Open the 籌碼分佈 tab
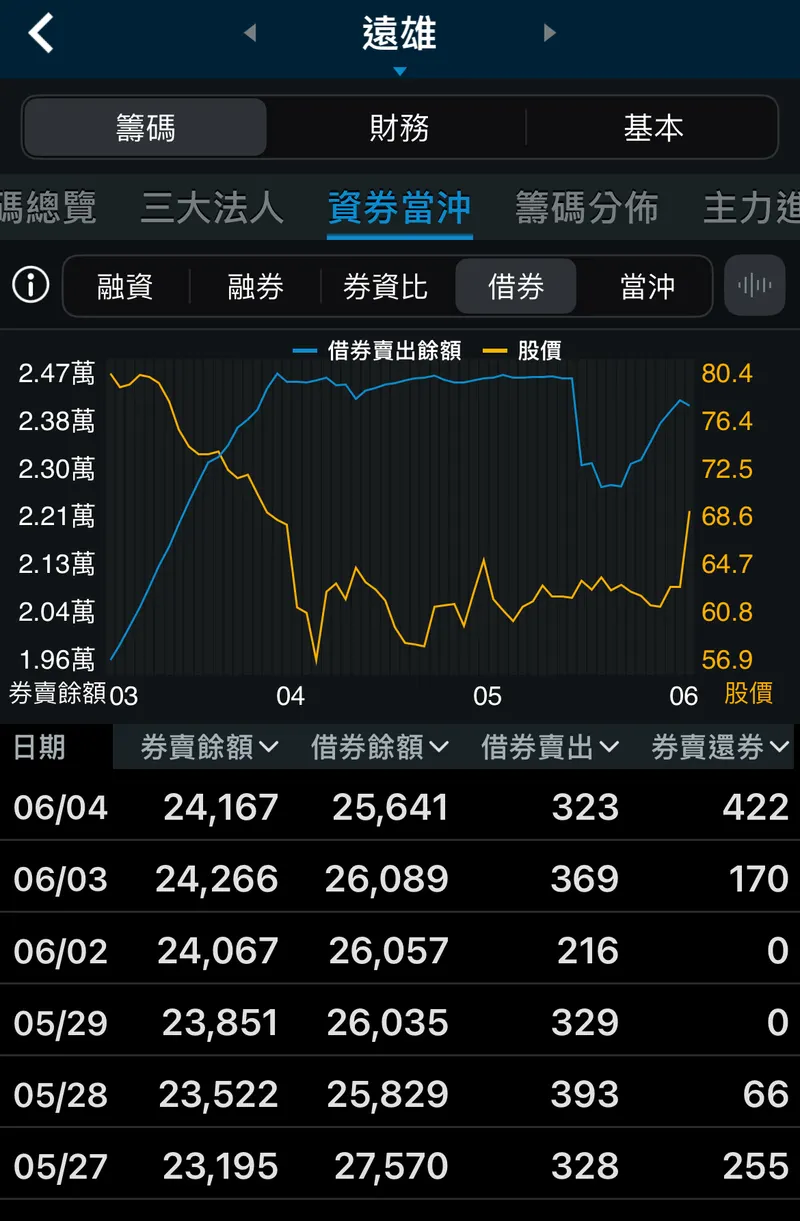 tap(586, 208)
